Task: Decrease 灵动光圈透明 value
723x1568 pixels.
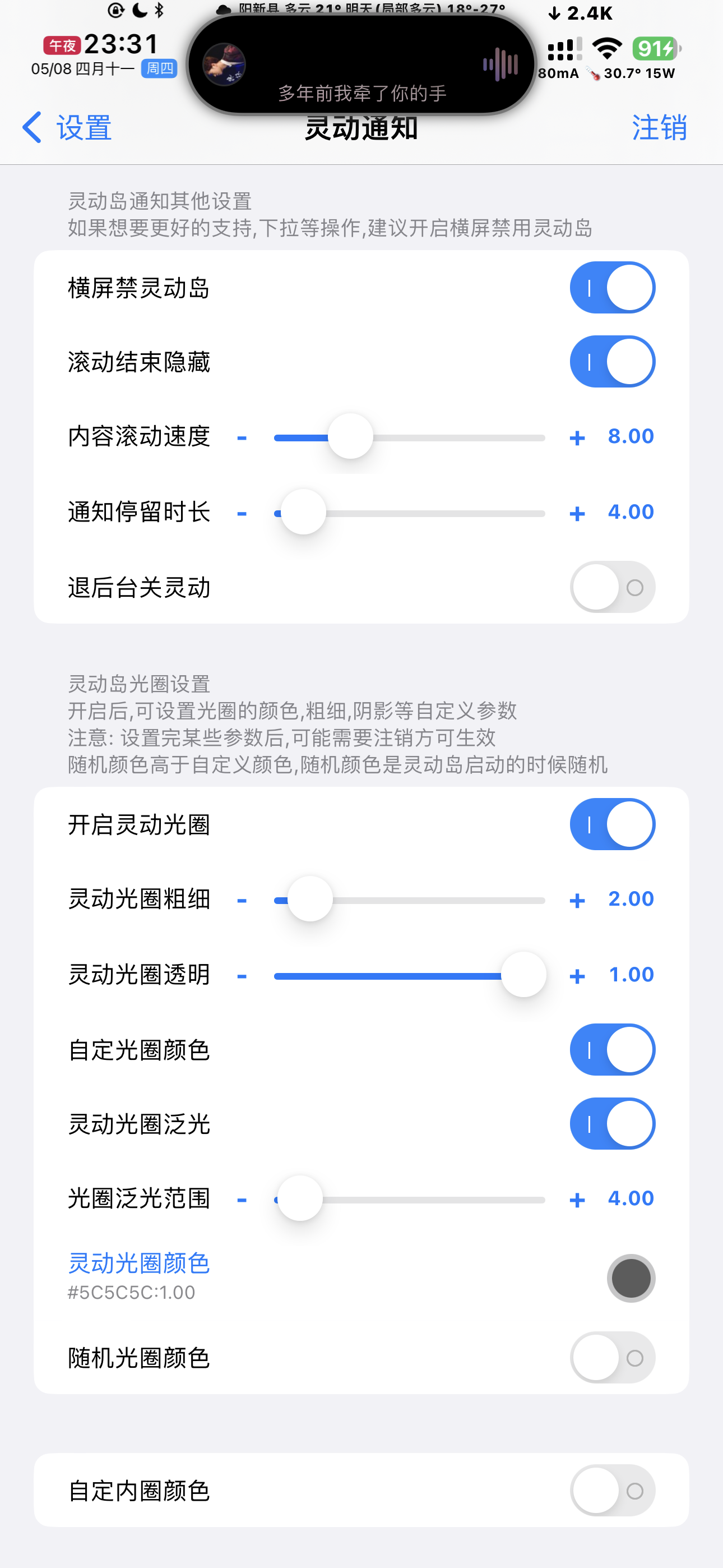Action: (242, 976)
